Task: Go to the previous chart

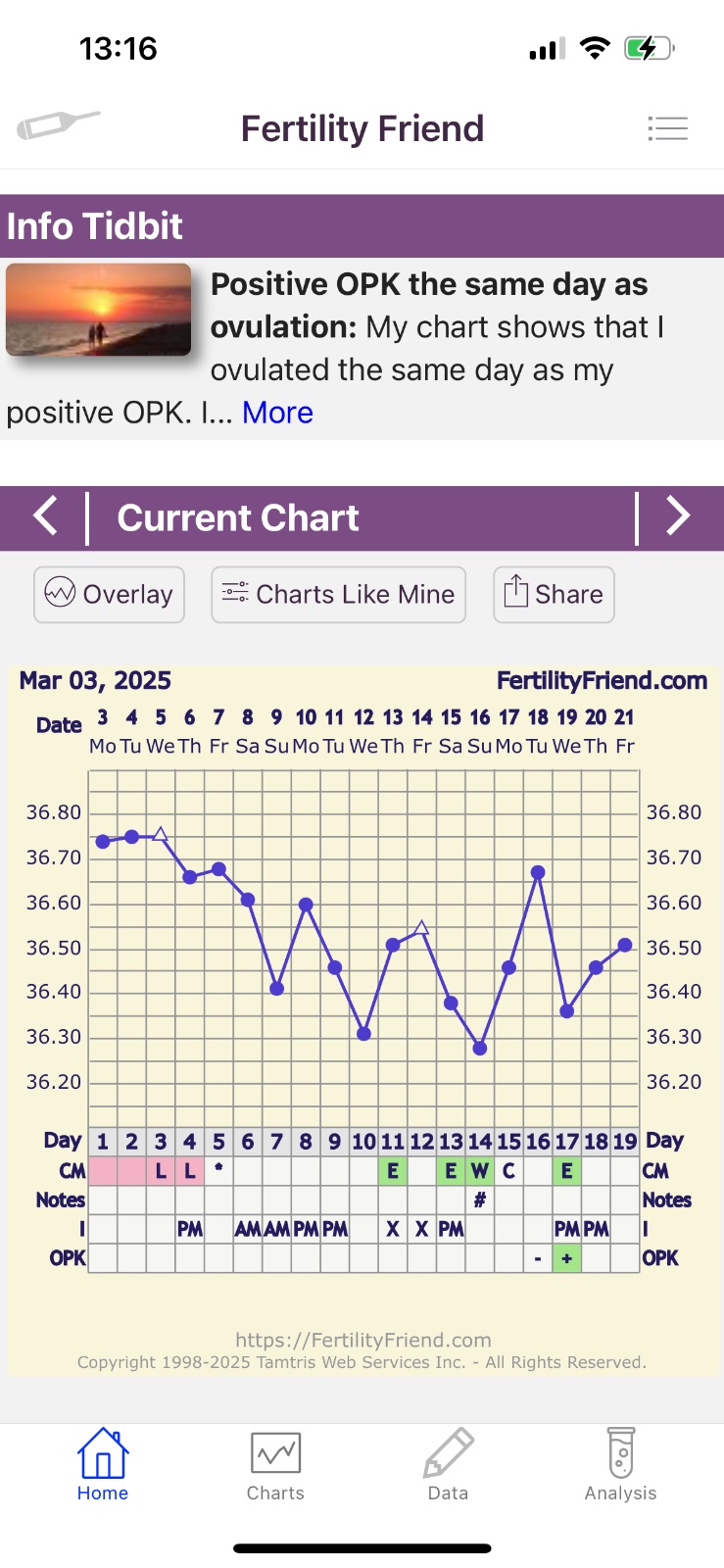Action: pos(46,516)
